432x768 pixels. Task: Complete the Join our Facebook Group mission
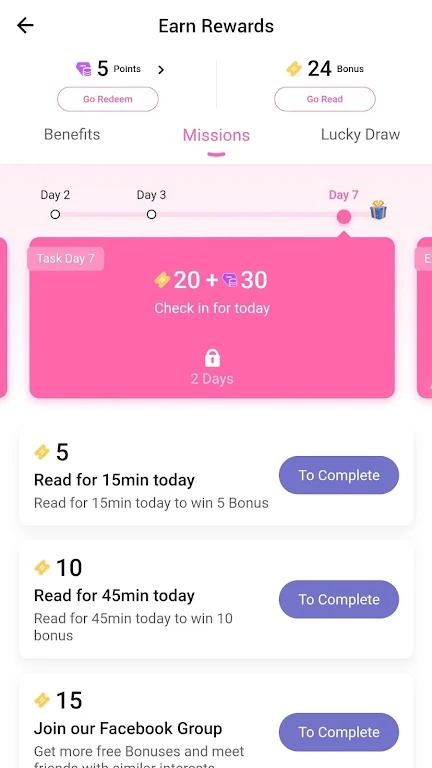[339, 732]
